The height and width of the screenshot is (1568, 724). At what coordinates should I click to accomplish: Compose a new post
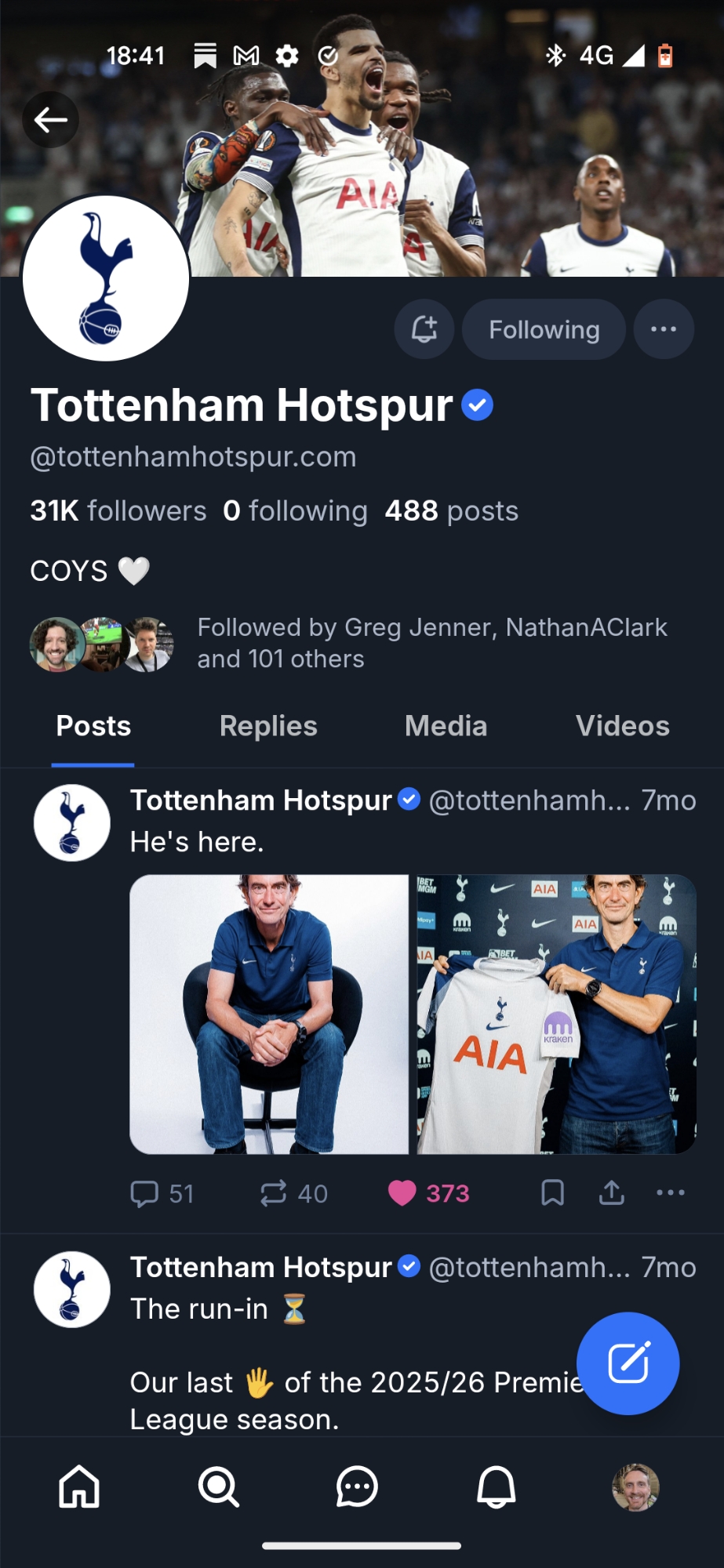[x=628, y=1363]
